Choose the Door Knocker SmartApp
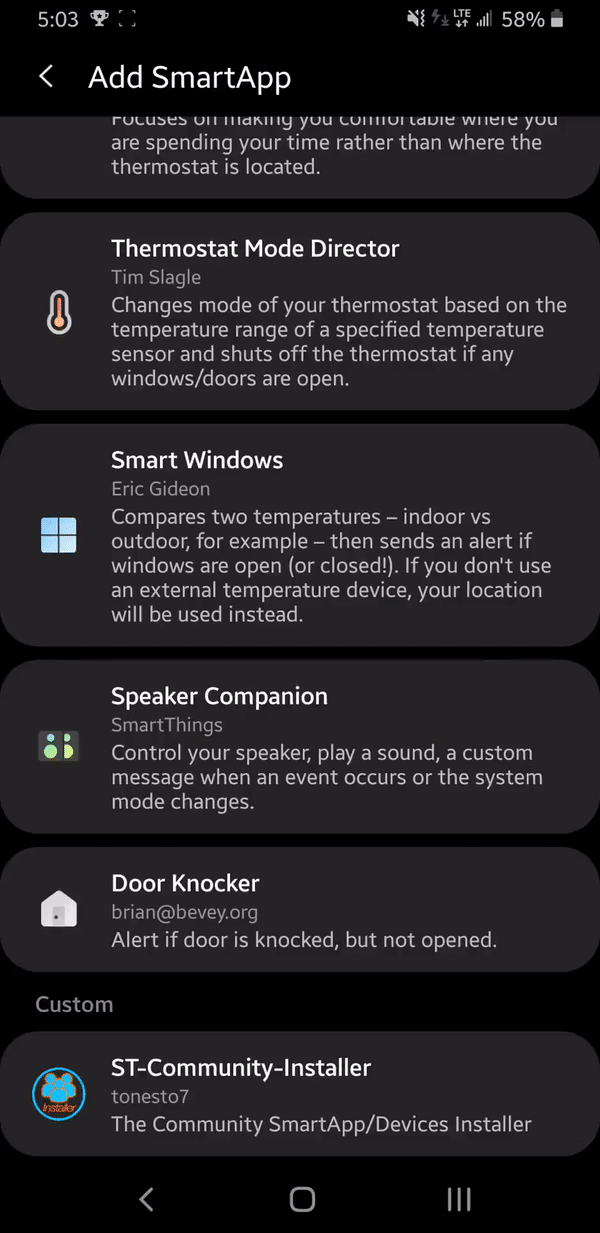Viewport: 600px width, 1233px height. (x=300, y=909)
